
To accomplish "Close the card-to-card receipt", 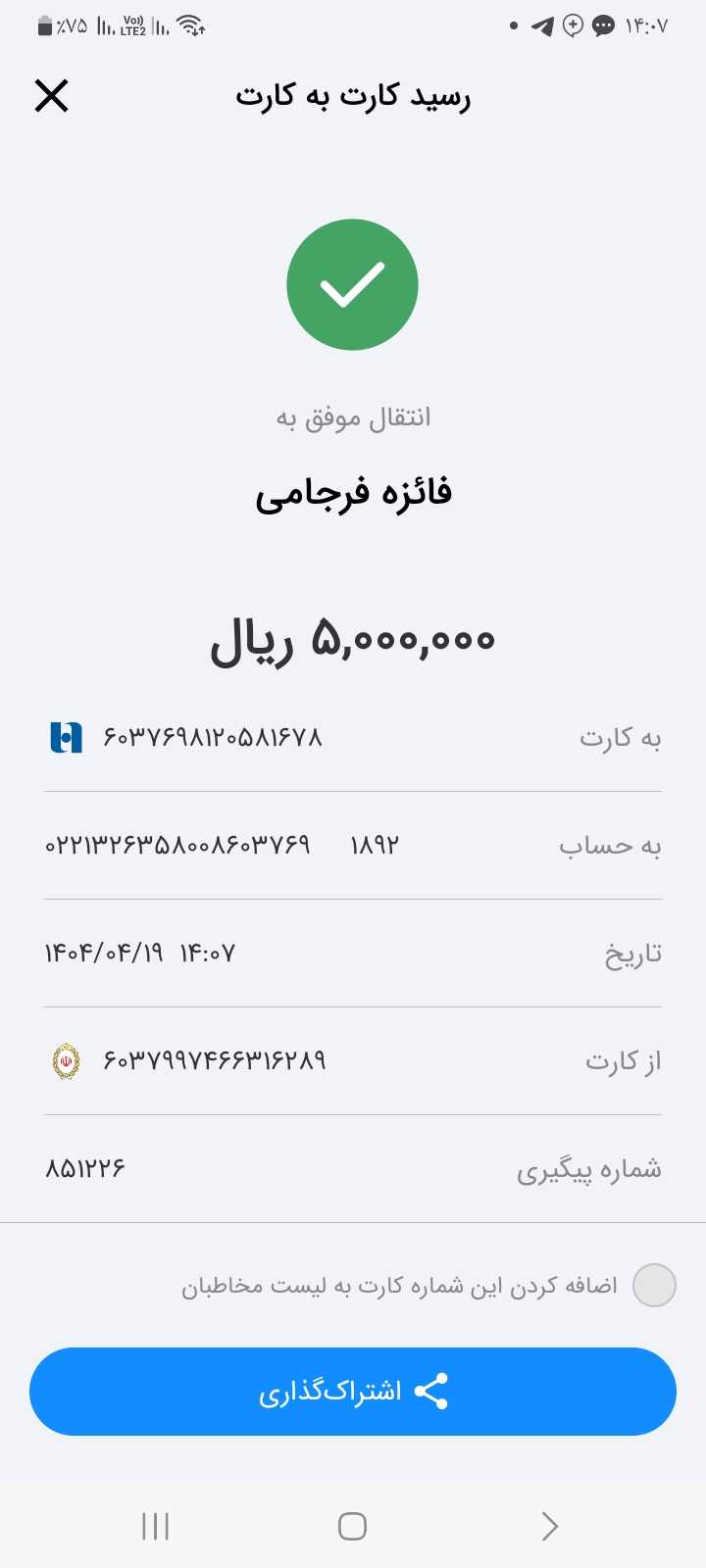I will click(51, 96).
